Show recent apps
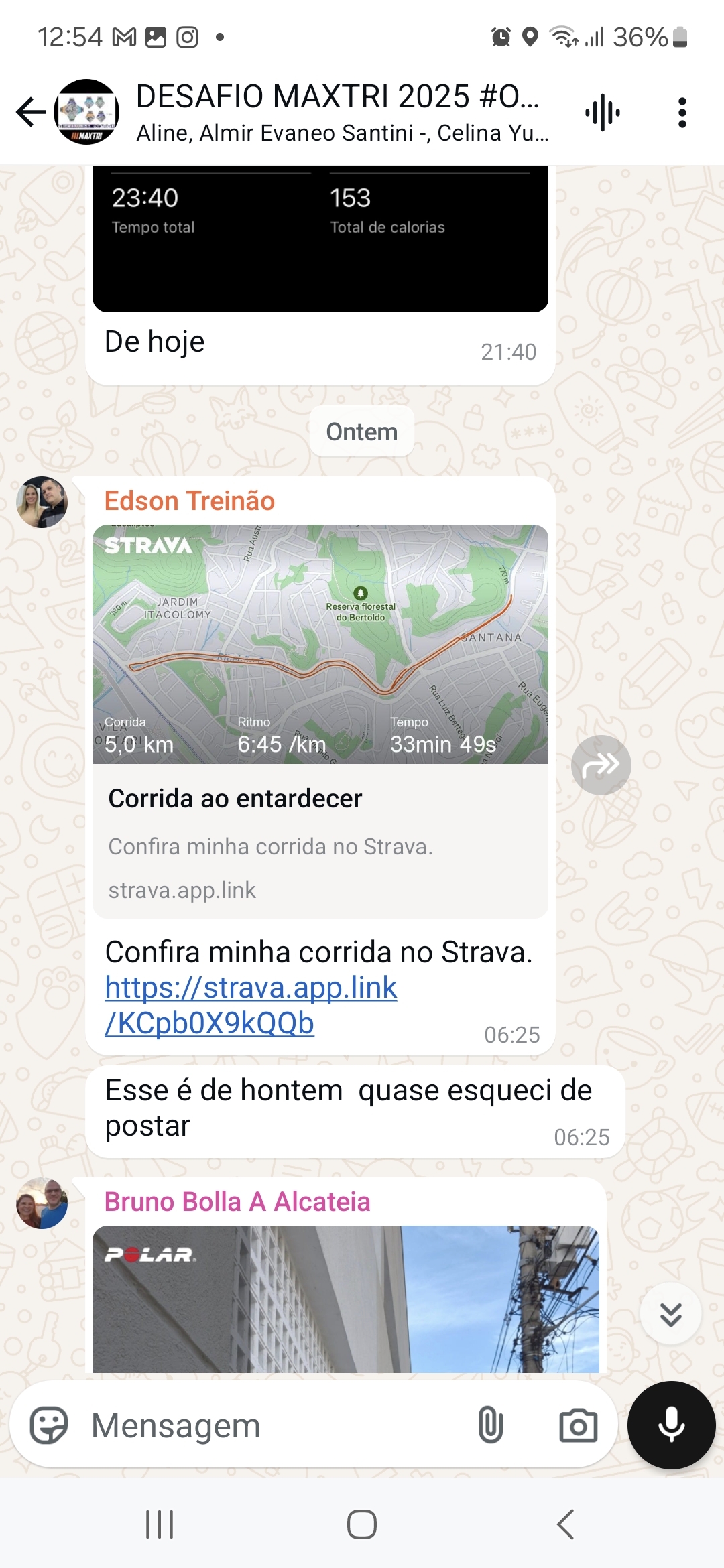This screenshot has height=1568, width=724. tap(160, 1524)
